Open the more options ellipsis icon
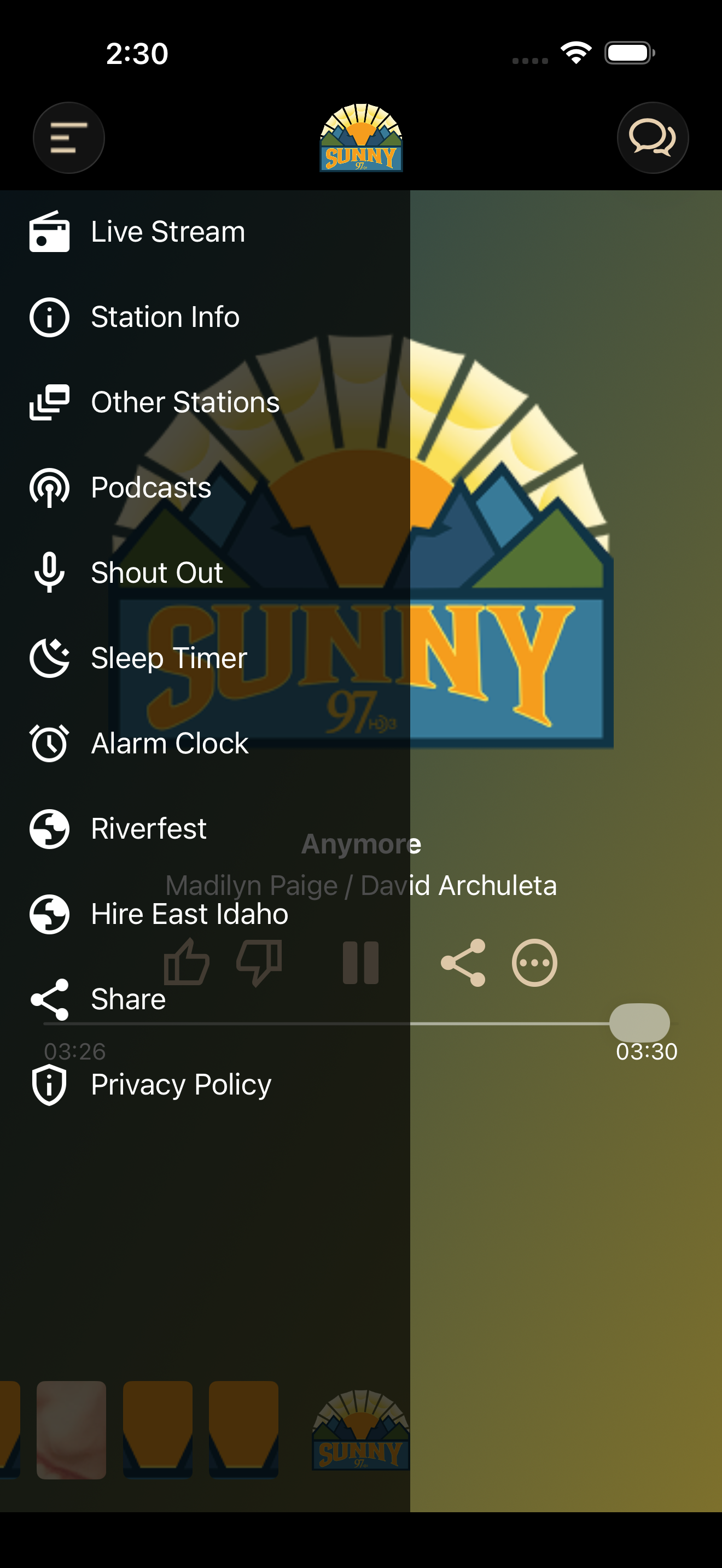The height and width of the screenshot is (1568, 722). pos(534,962)
